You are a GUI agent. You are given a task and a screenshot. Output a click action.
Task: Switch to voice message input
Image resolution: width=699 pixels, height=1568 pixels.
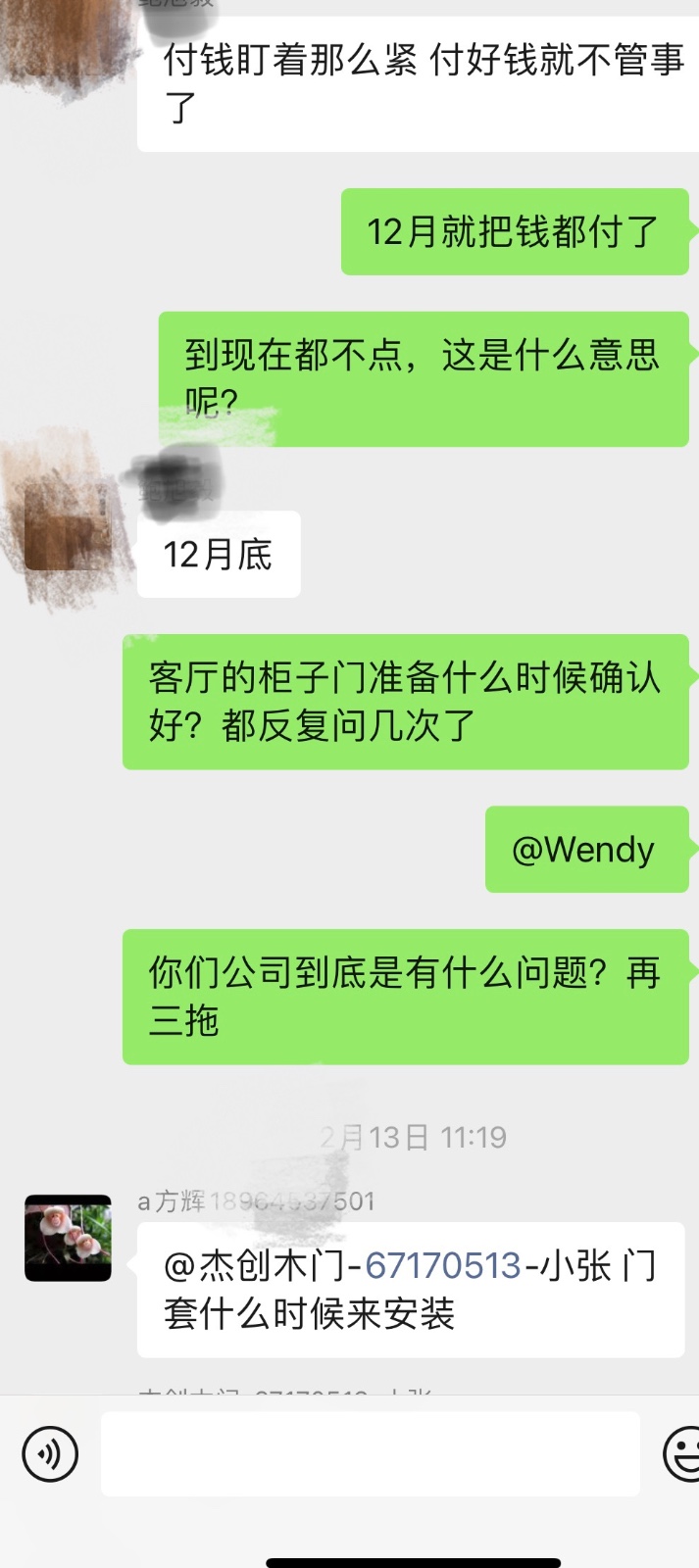click(50, 1453)
